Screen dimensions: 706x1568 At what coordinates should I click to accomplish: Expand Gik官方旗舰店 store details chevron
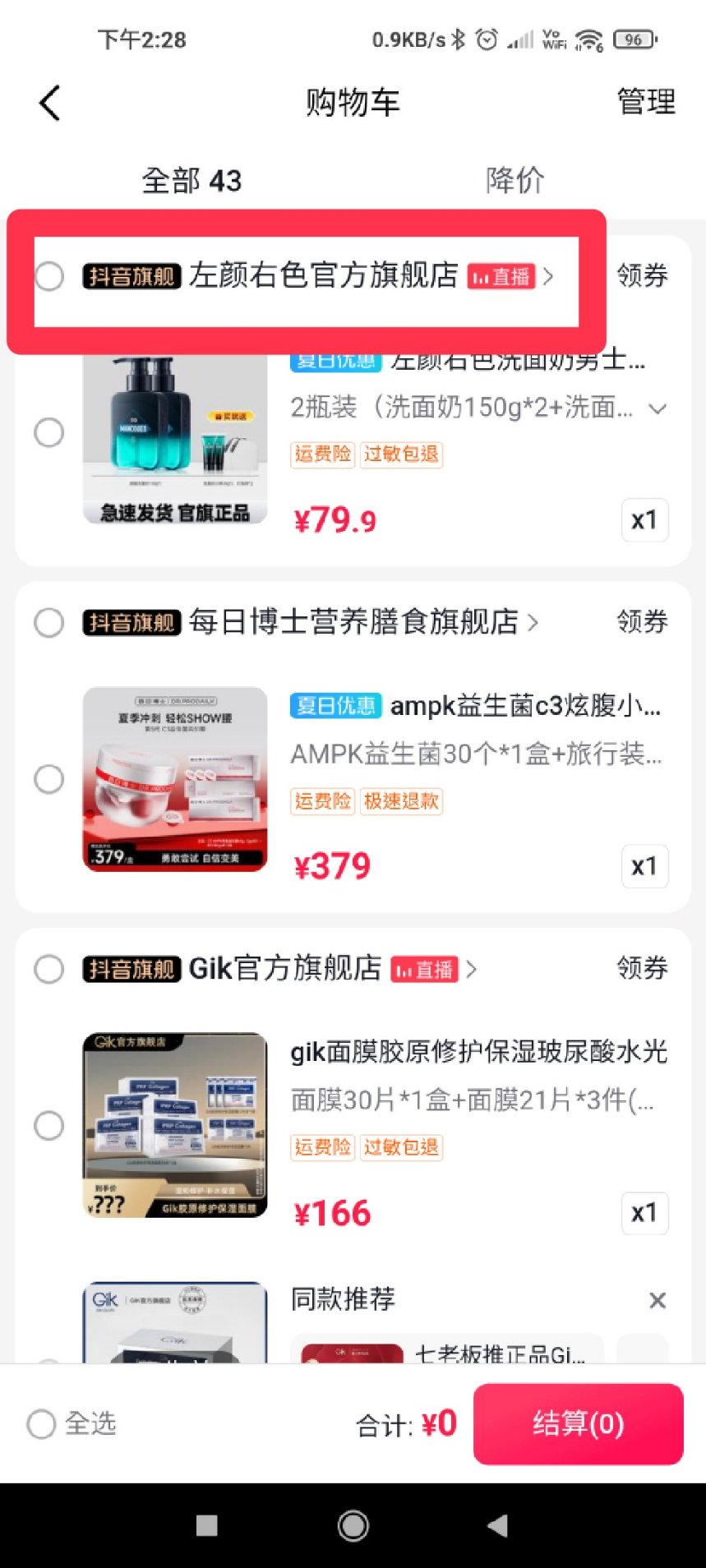tap(471, 970)
